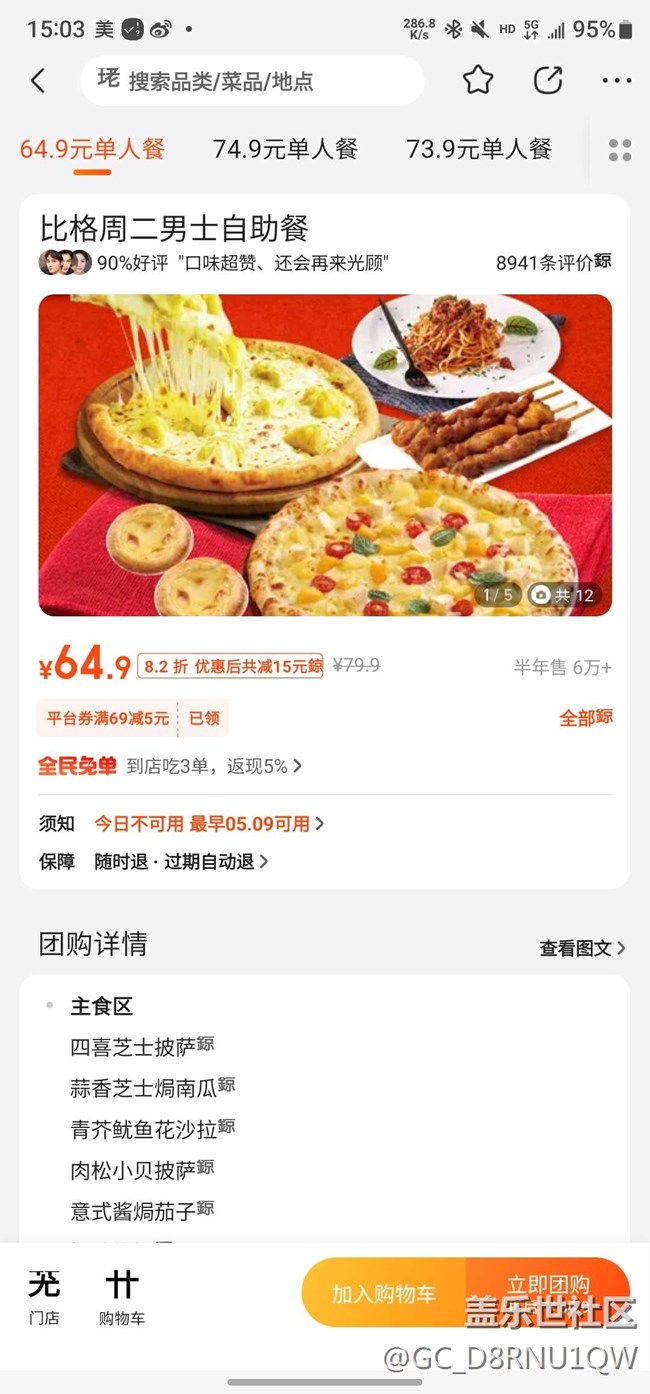Go to the 门店 store page
Screen dimensions: 650x1394
click(44, 1297)
